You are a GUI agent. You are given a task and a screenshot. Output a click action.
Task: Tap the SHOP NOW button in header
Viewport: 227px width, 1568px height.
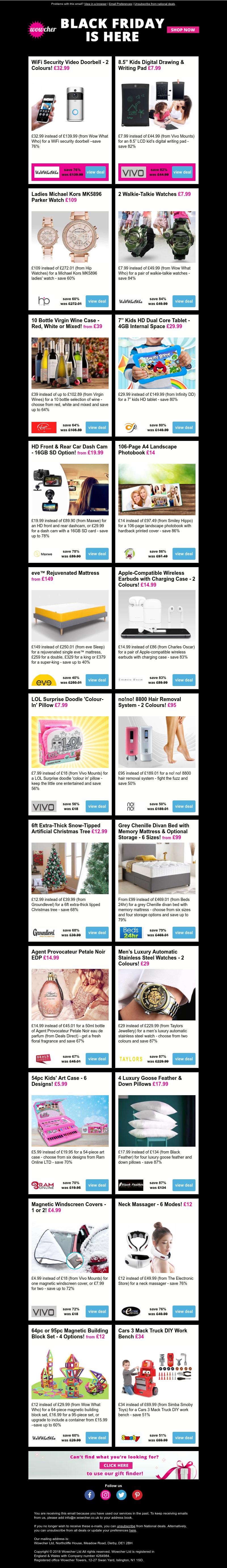point(183,29)
